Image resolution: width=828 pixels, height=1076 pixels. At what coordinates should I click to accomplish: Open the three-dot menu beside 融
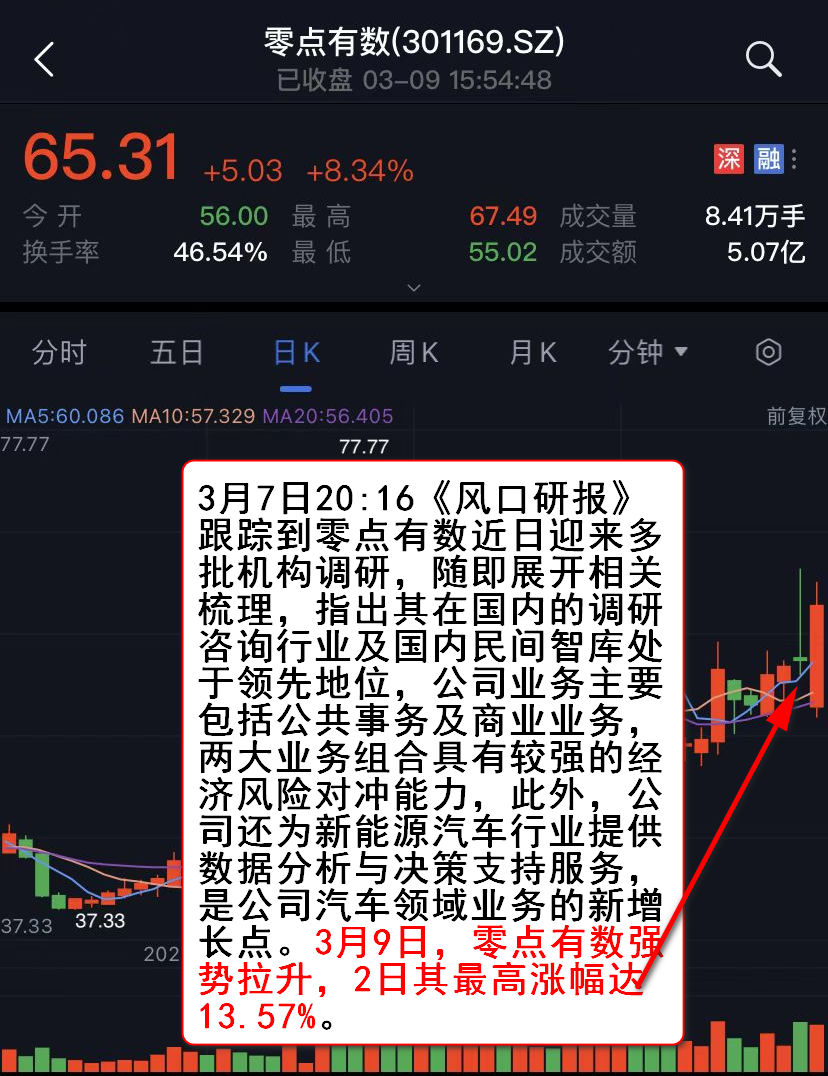(x=794, y=159)
